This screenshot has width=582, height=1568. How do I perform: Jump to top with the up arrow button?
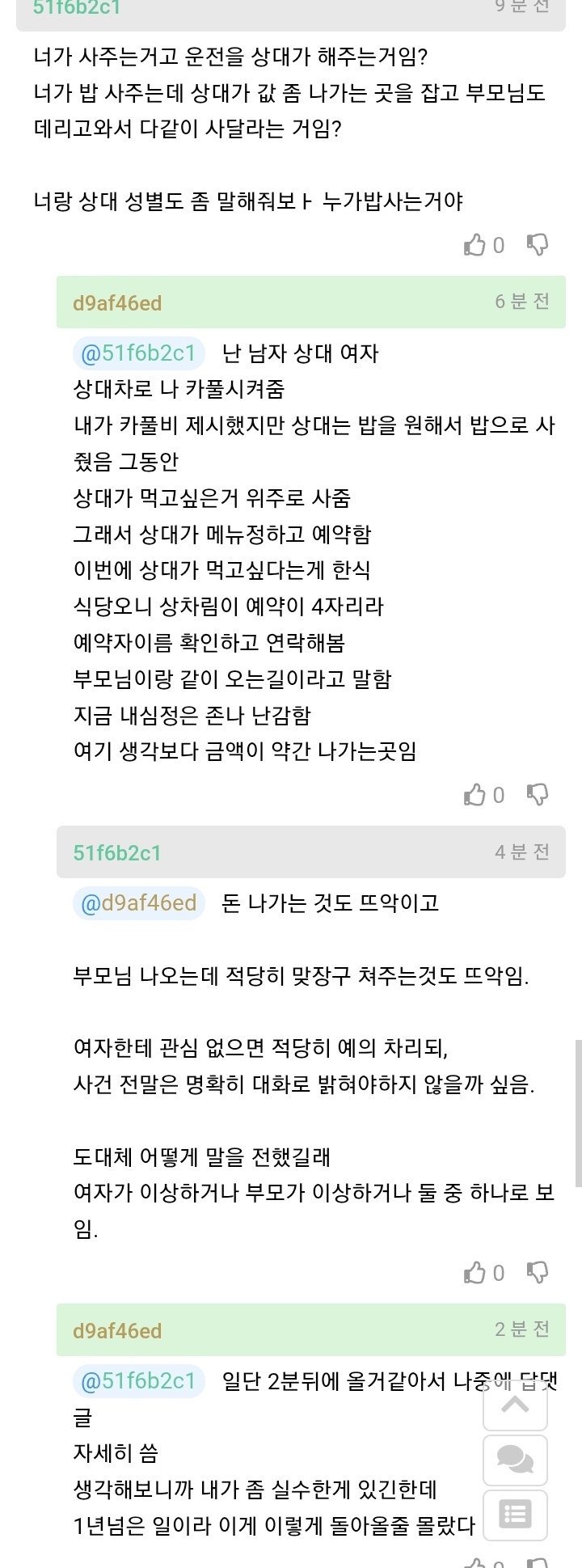515,1405
